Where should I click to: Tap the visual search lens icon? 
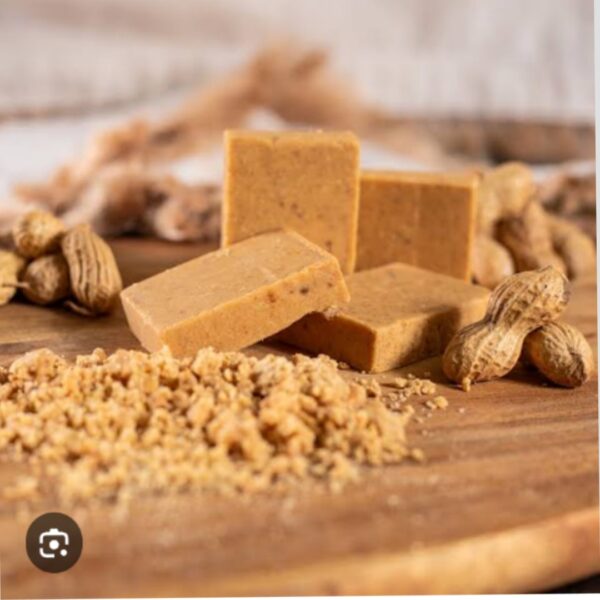tap(54, 543)
